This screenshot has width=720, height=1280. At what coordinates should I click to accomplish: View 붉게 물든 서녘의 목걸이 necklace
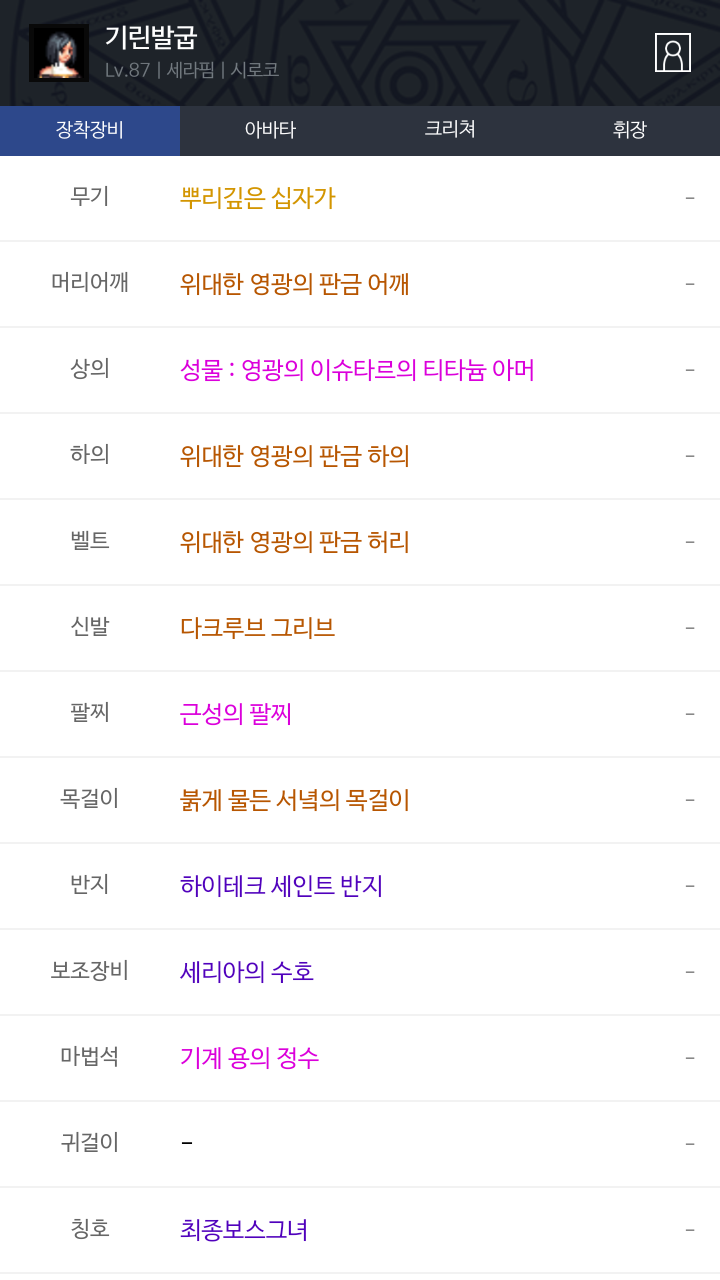tap(295, 800)
